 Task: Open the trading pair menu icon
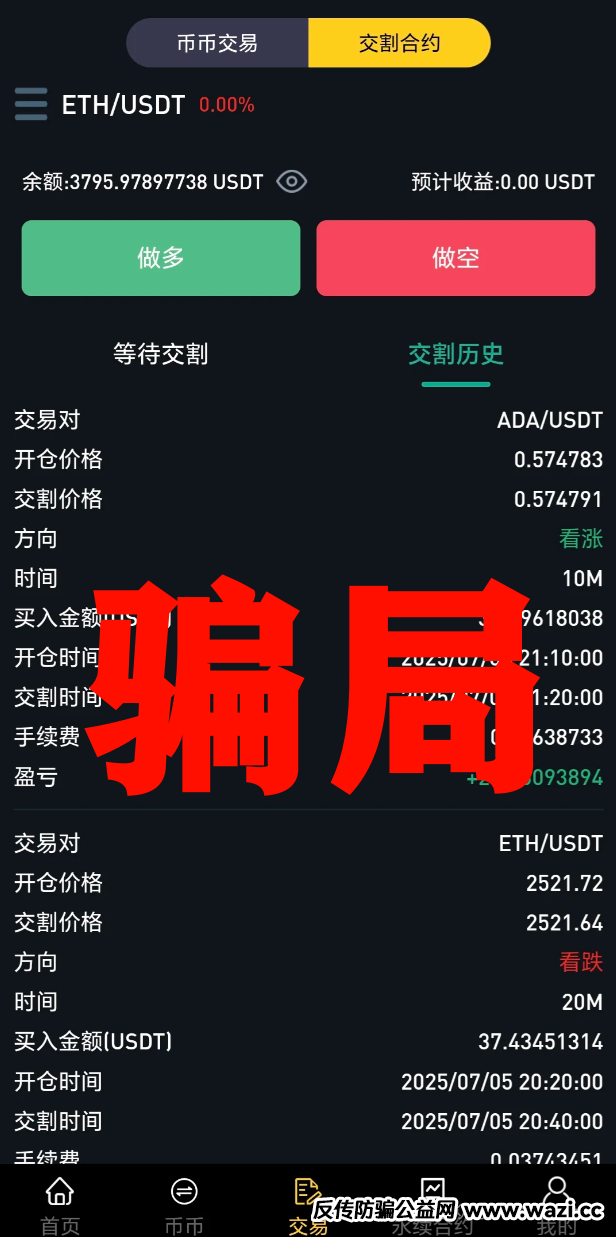[x=31, y=104]
